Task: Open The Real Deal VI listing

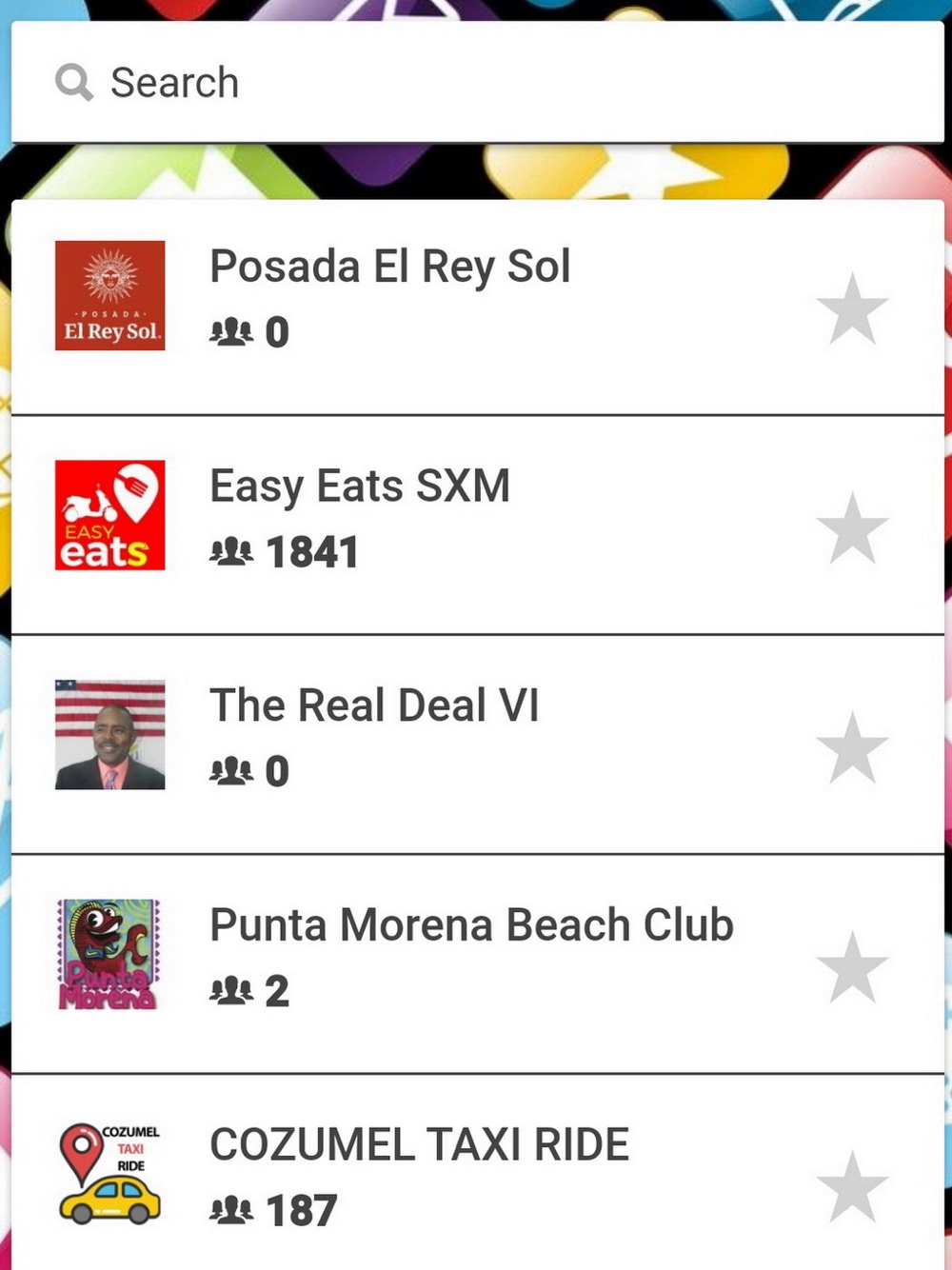Action: click(374, 706)
